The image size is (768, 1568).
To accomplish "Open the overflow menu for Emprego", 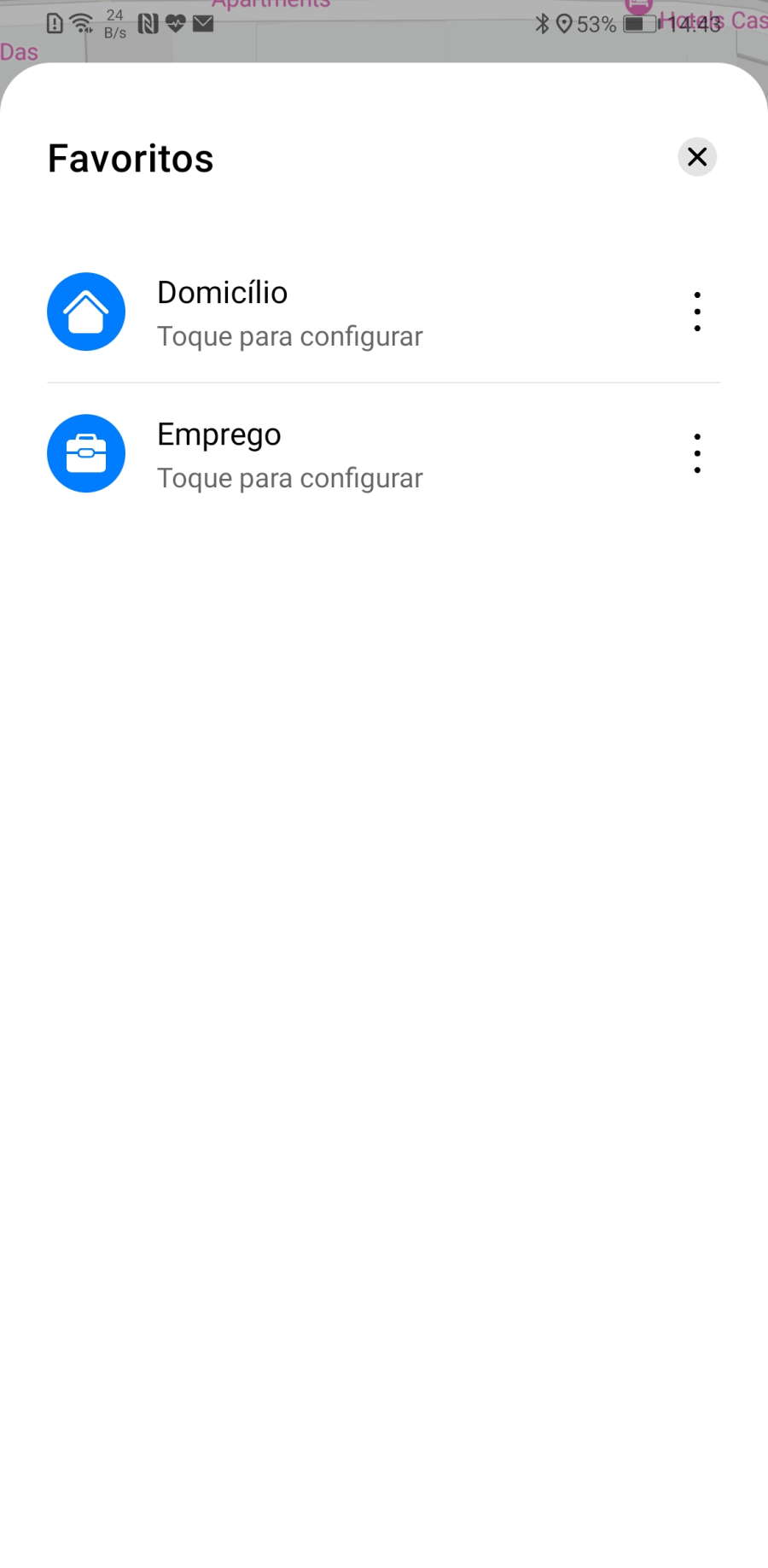I will pyautogui.click(x=697, y=453).
